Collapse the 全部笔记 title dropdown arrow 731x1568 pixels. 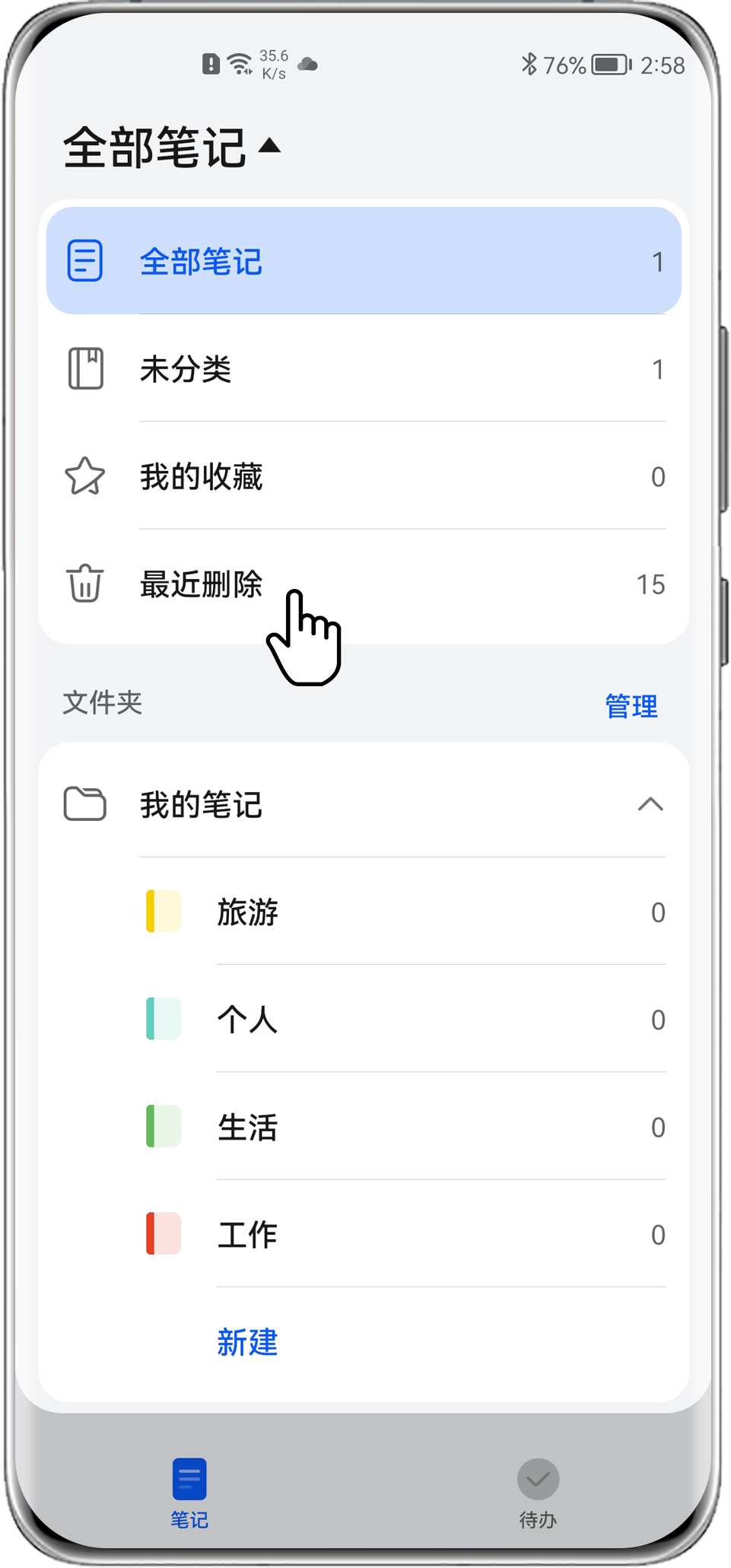coord(268,147)
